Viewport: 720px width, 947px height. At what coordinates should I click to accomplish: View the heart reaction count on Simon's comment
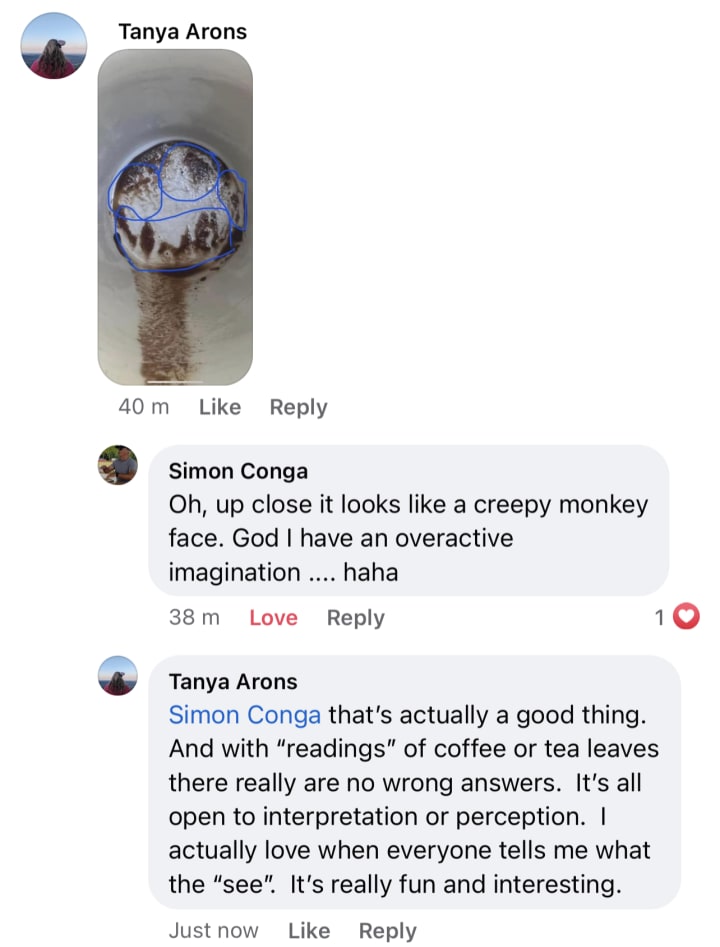(x=677, y=617)
